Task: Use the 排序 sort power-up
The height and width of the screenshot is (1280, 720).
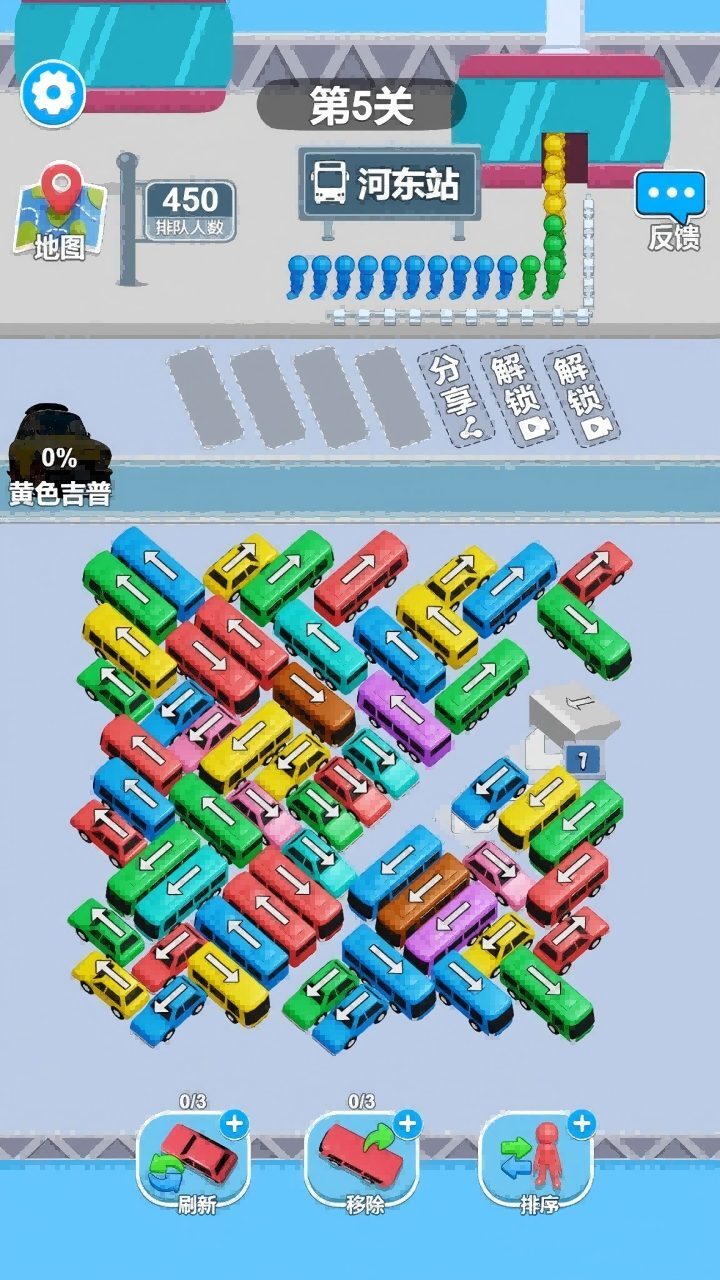Action: point(537,1158)
